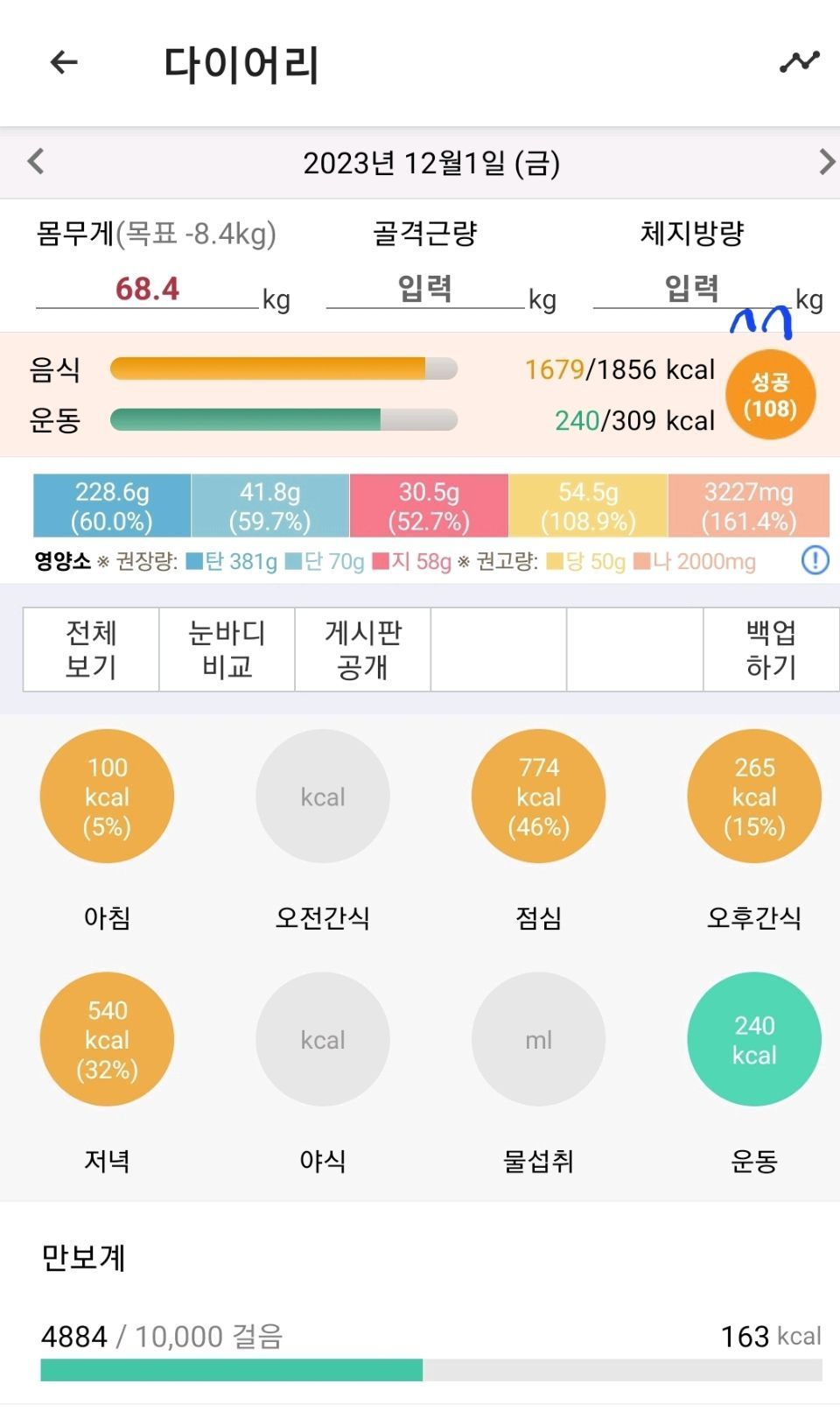Go to the previous day
The image size is (840, 1426).
tap(36, 162)
